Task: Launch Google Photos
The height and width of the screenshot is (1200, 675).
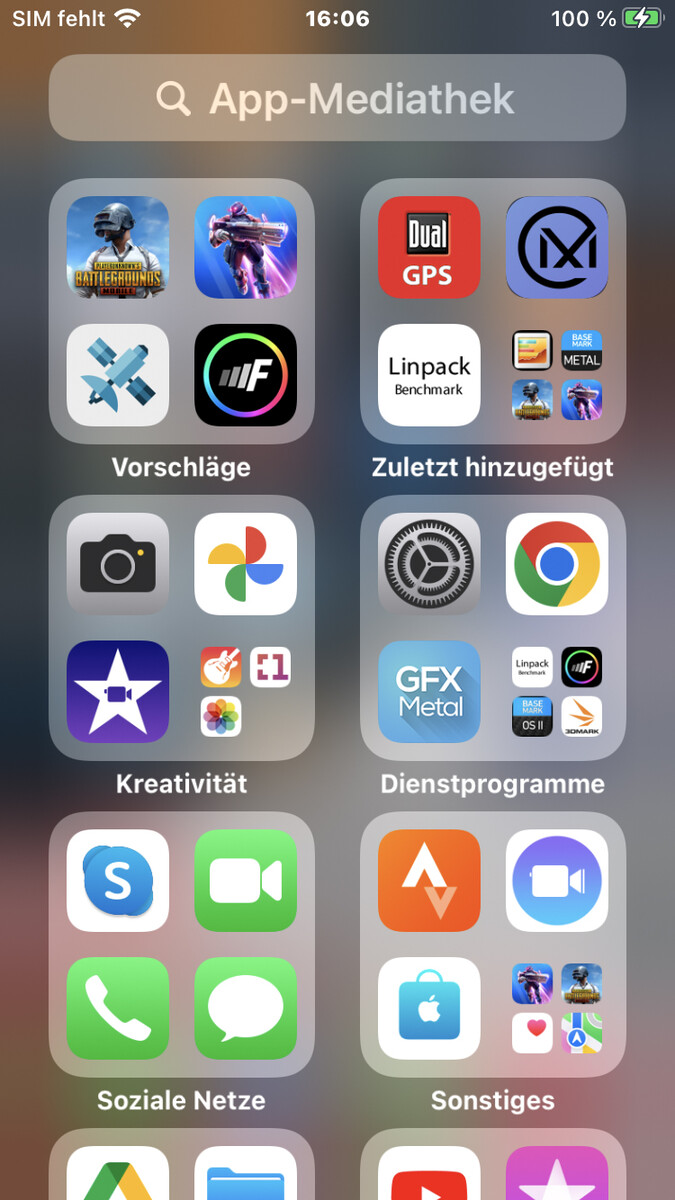Action: tap(245, 564)
